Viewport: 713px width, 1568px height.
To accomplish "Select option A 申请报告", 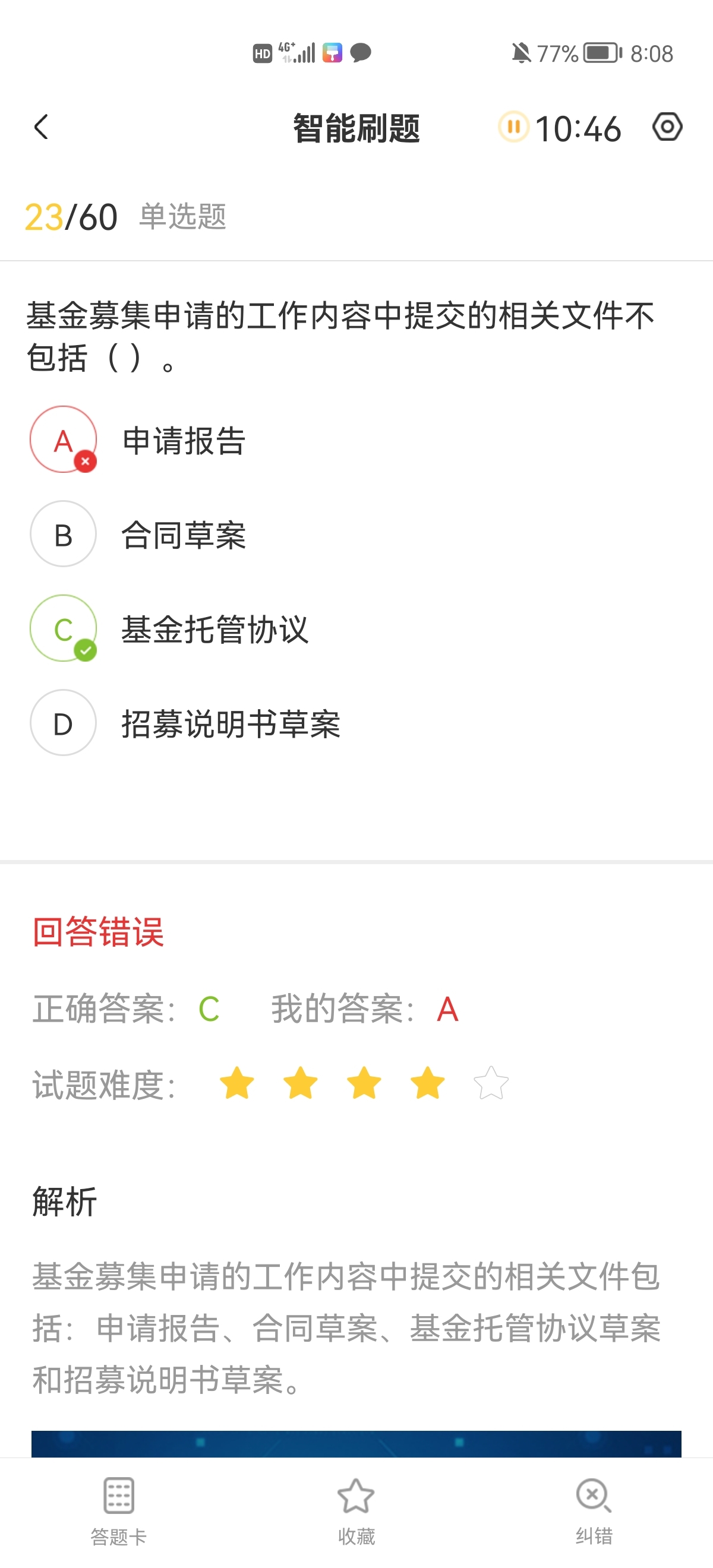I will [x=64, y=440].
